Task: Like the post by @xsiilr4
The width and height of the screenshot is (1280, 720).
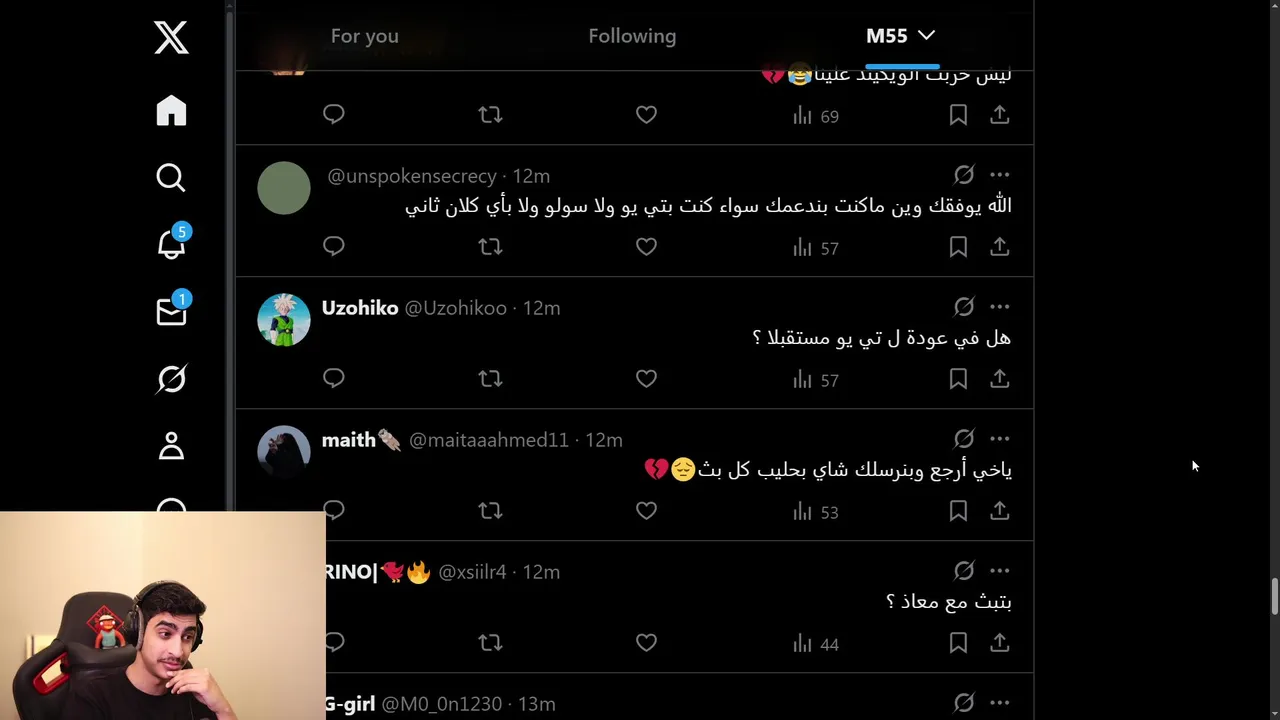Action: pos(646,643)
